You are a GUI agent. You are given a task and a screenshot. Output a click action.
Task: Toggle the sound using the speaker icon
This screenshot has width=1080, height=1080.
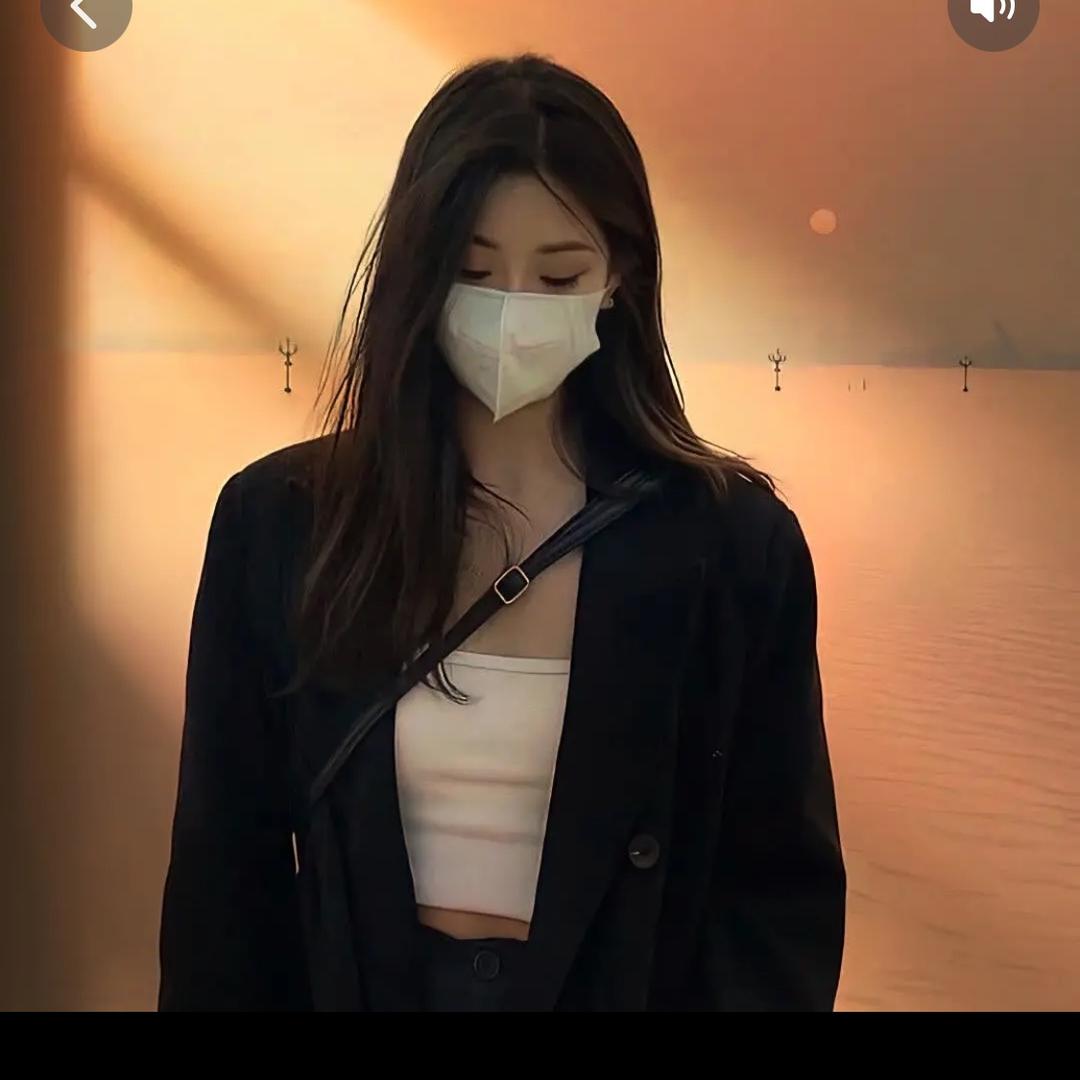[992, 11]
